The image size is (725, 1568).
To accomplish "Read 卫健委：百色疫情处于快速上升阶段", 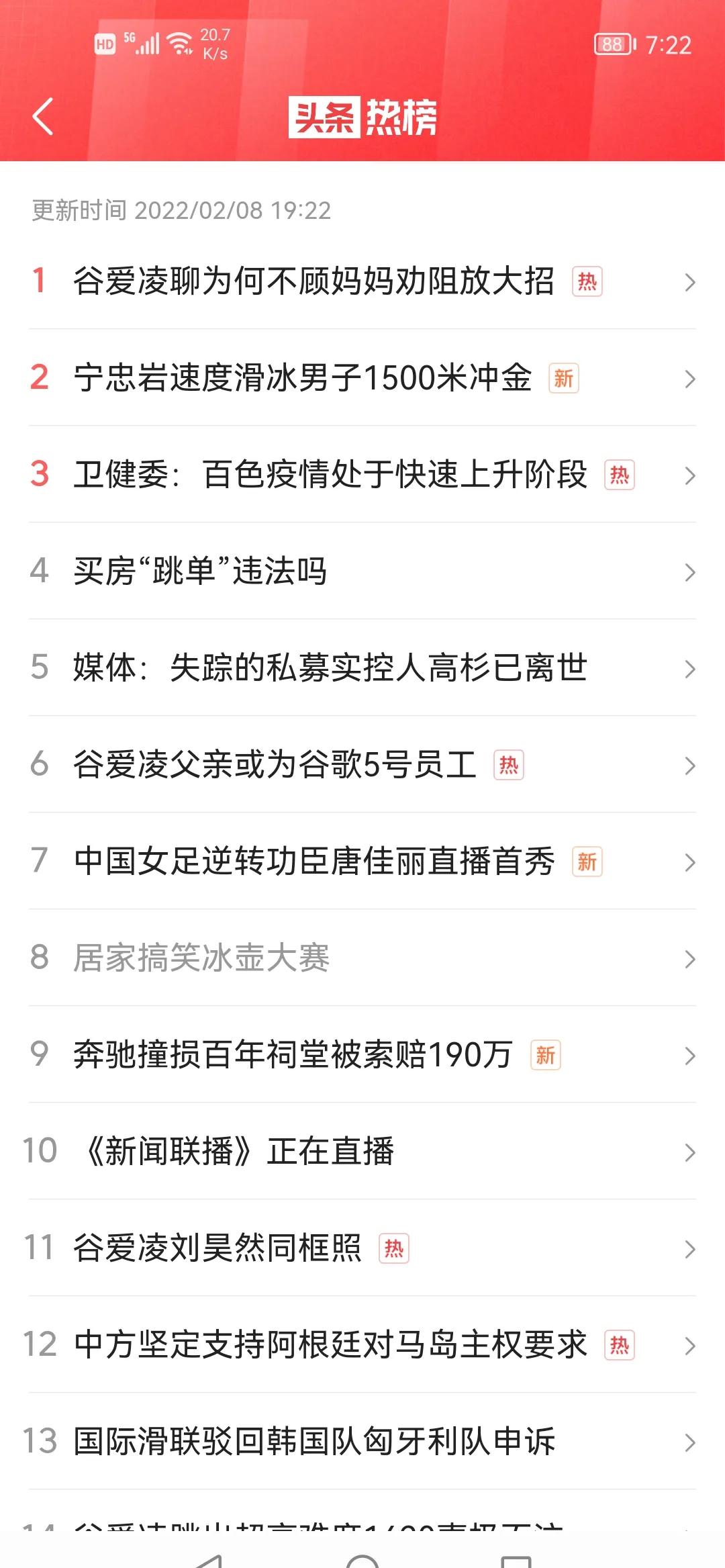I will pos(362,474).
